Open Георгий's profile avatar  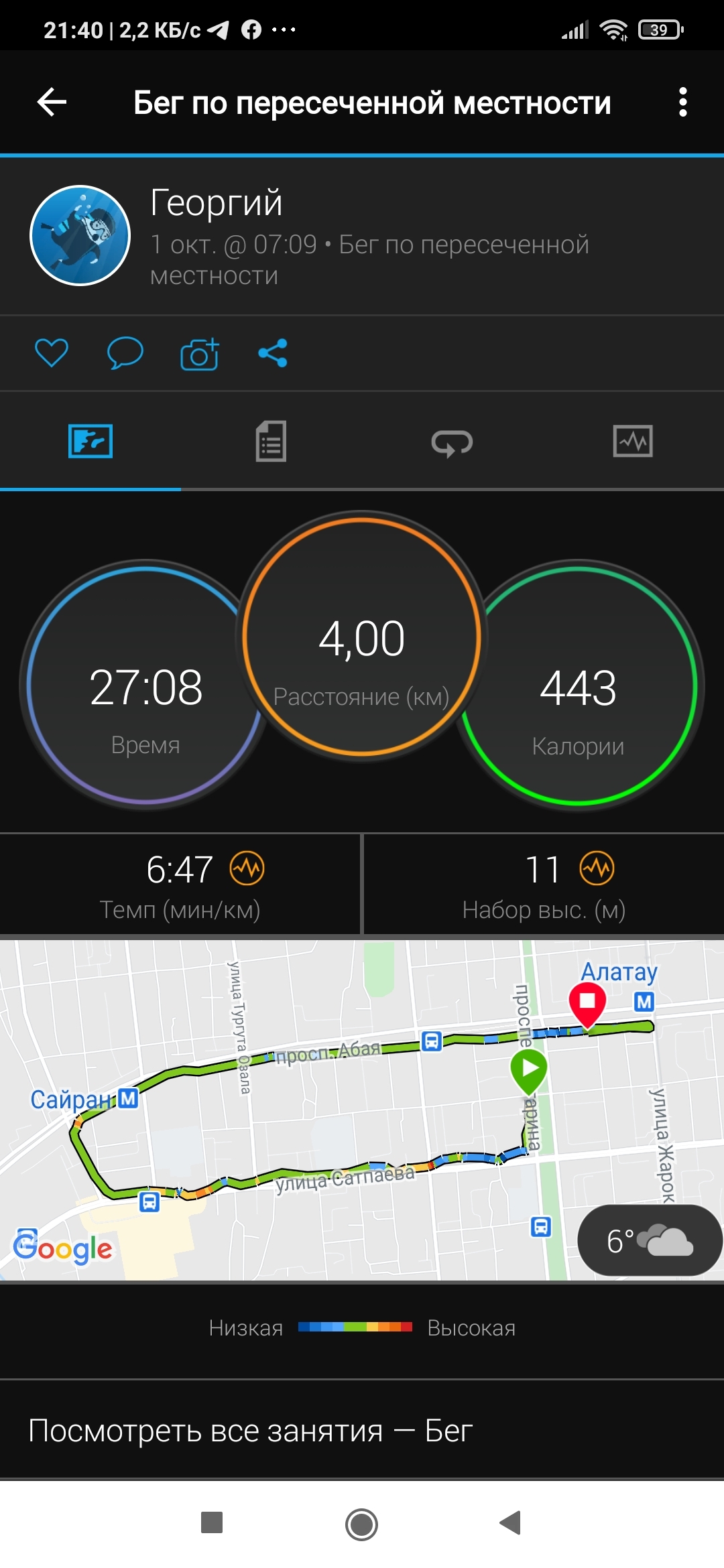coord(80,235)
